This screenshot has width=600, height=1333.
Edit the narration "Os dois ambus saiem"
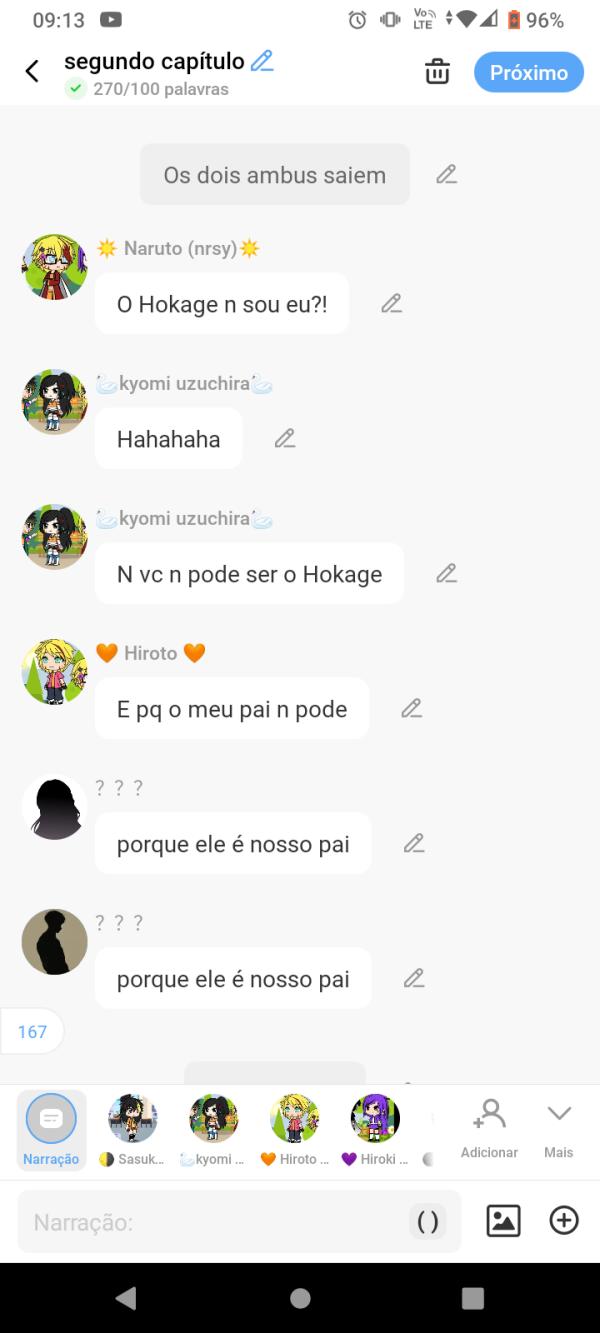[x=446, y=175]
